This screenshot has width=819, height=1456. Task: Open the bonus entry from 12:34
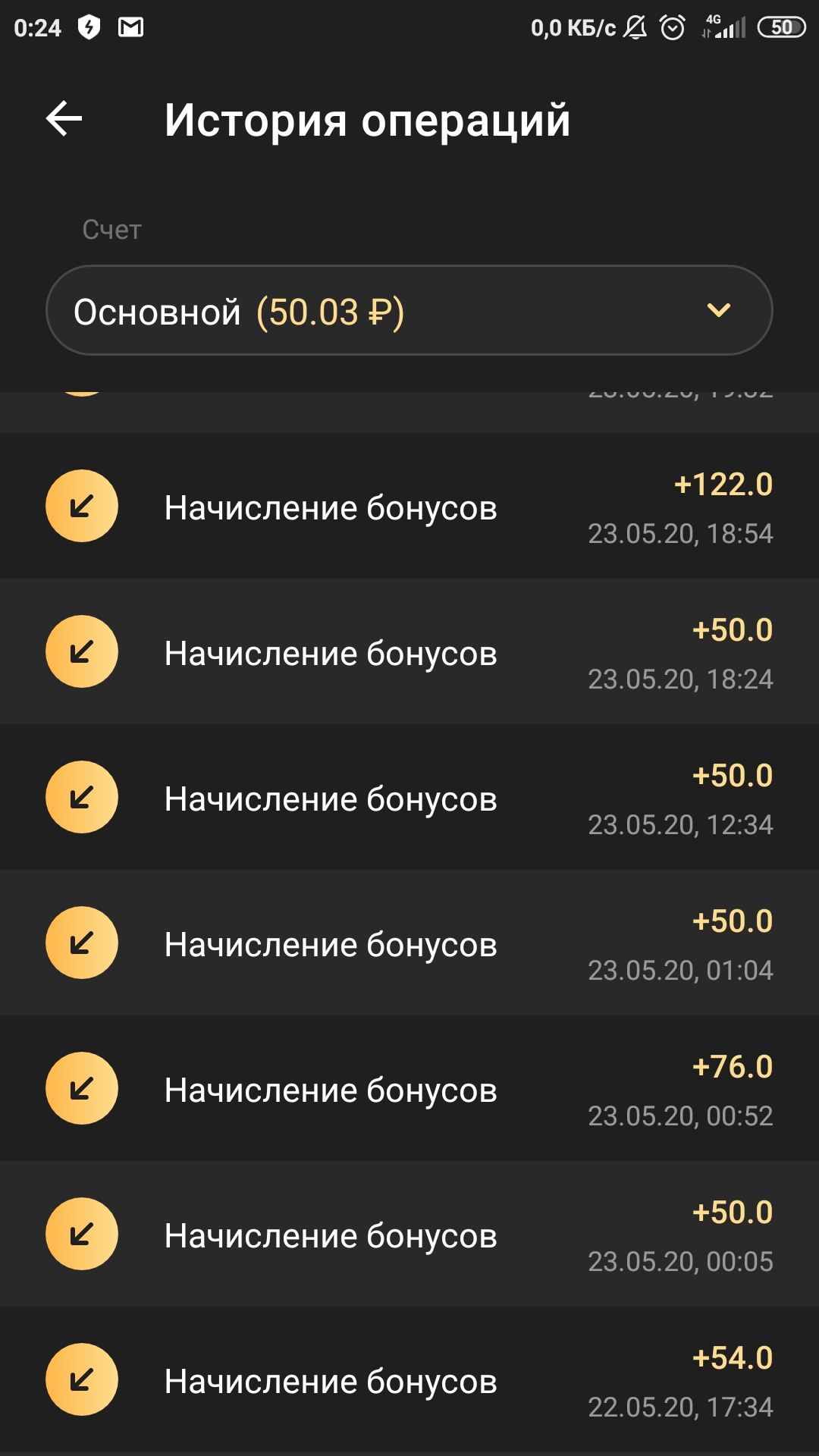pyautogui.click(x=409, y=798)
